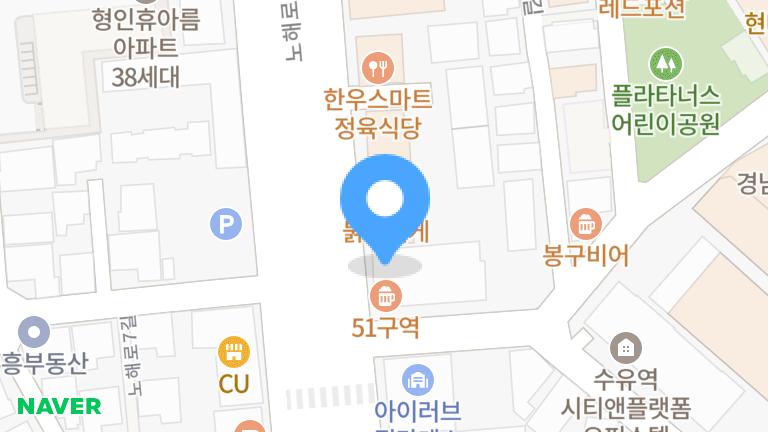
Task: Open 한우스마트 정육식당 restaurant marker
Action: pos(378,68)
